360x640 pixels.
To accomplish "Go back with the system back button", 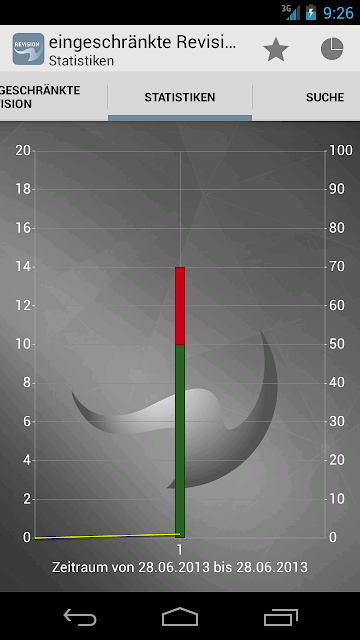I will 80,617.
